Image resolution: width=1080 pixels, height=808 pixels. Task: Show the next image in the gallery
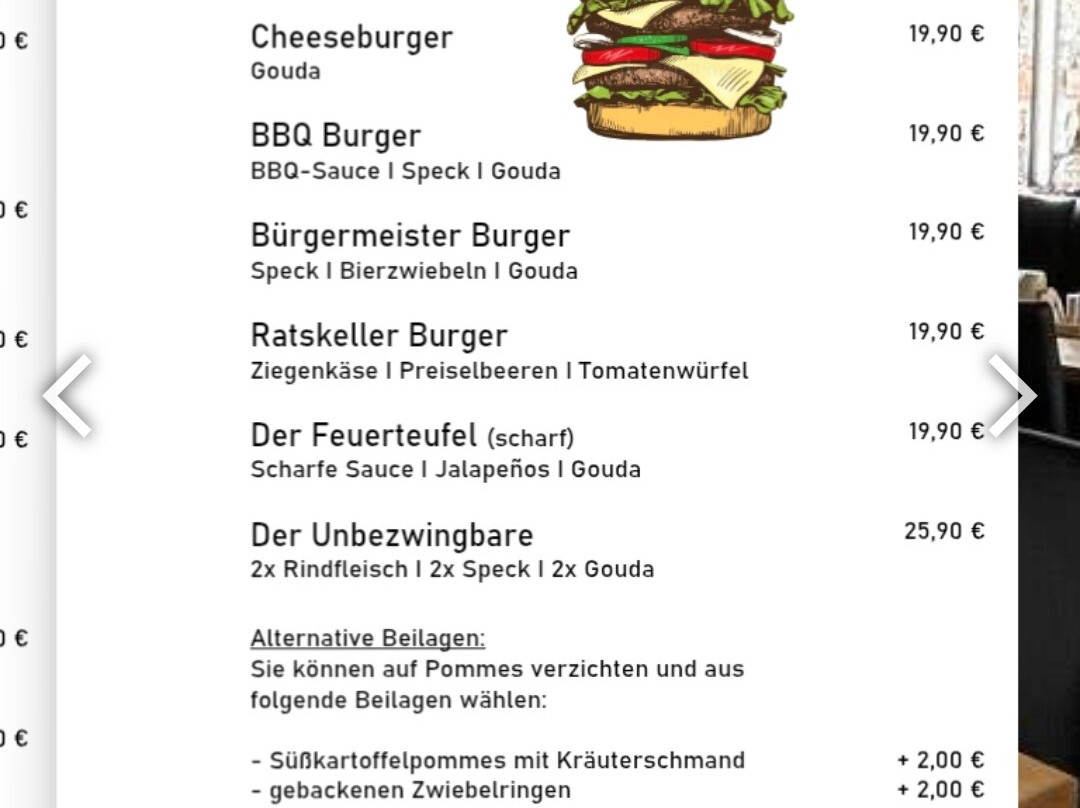tap(1012, 396)
